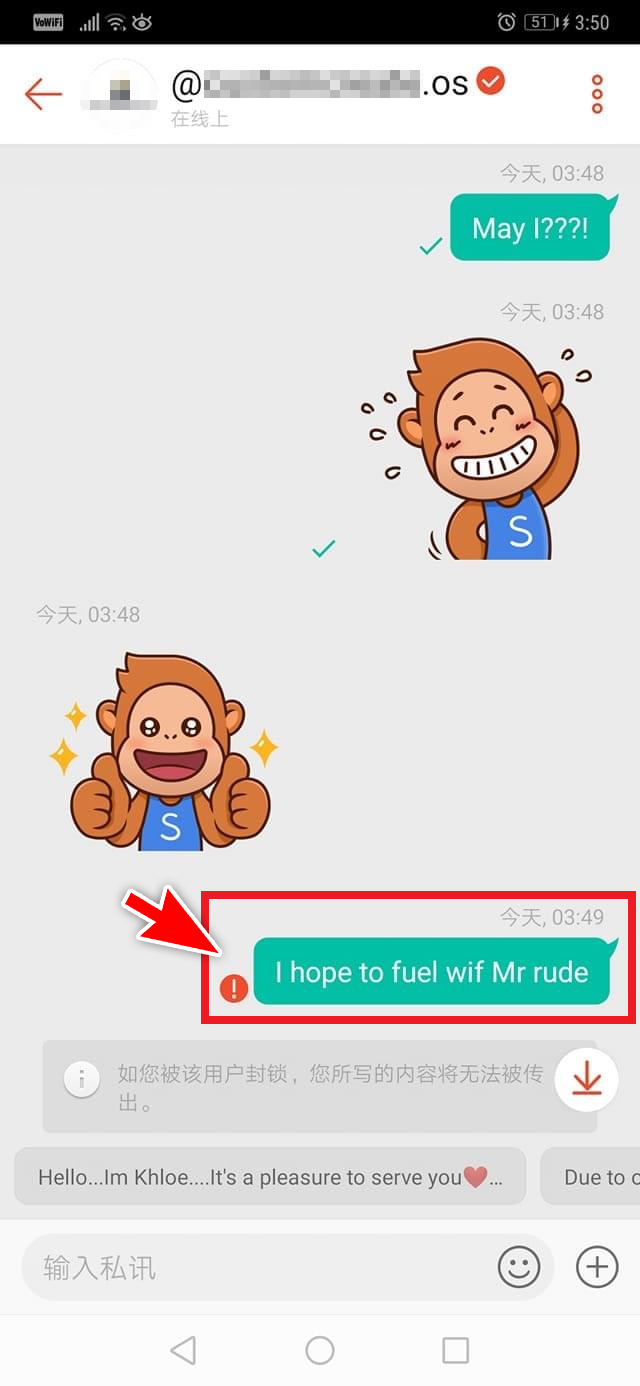Image resolution: width=640 pixels, height=1386 pixels.
Task: Open the emoji sticker picker
Action: 519,1268
